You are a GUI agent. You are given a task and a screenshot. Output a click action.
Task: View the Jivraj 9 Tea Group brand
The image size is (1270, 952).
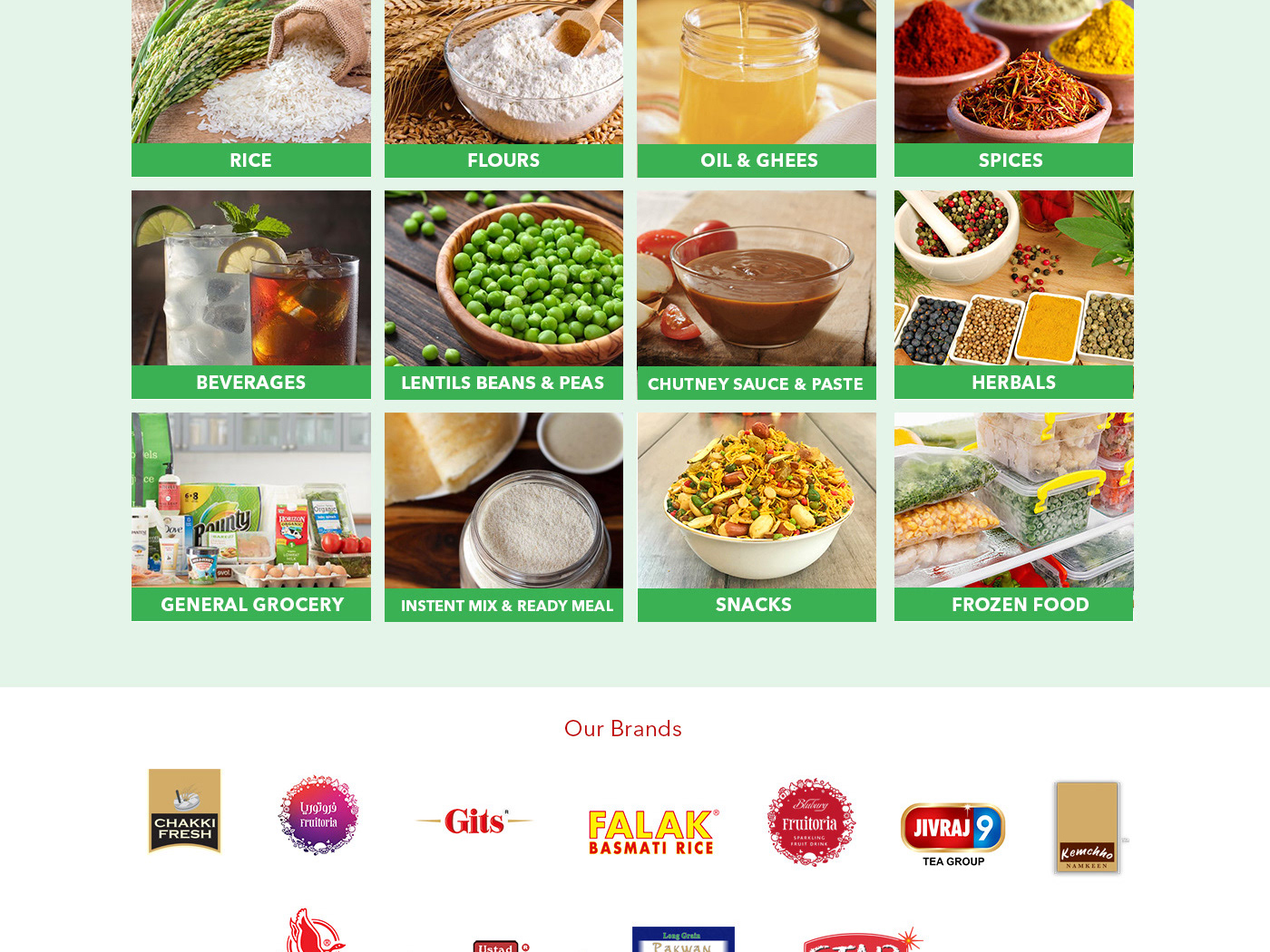pyautogui.click(x=952, y=834)
